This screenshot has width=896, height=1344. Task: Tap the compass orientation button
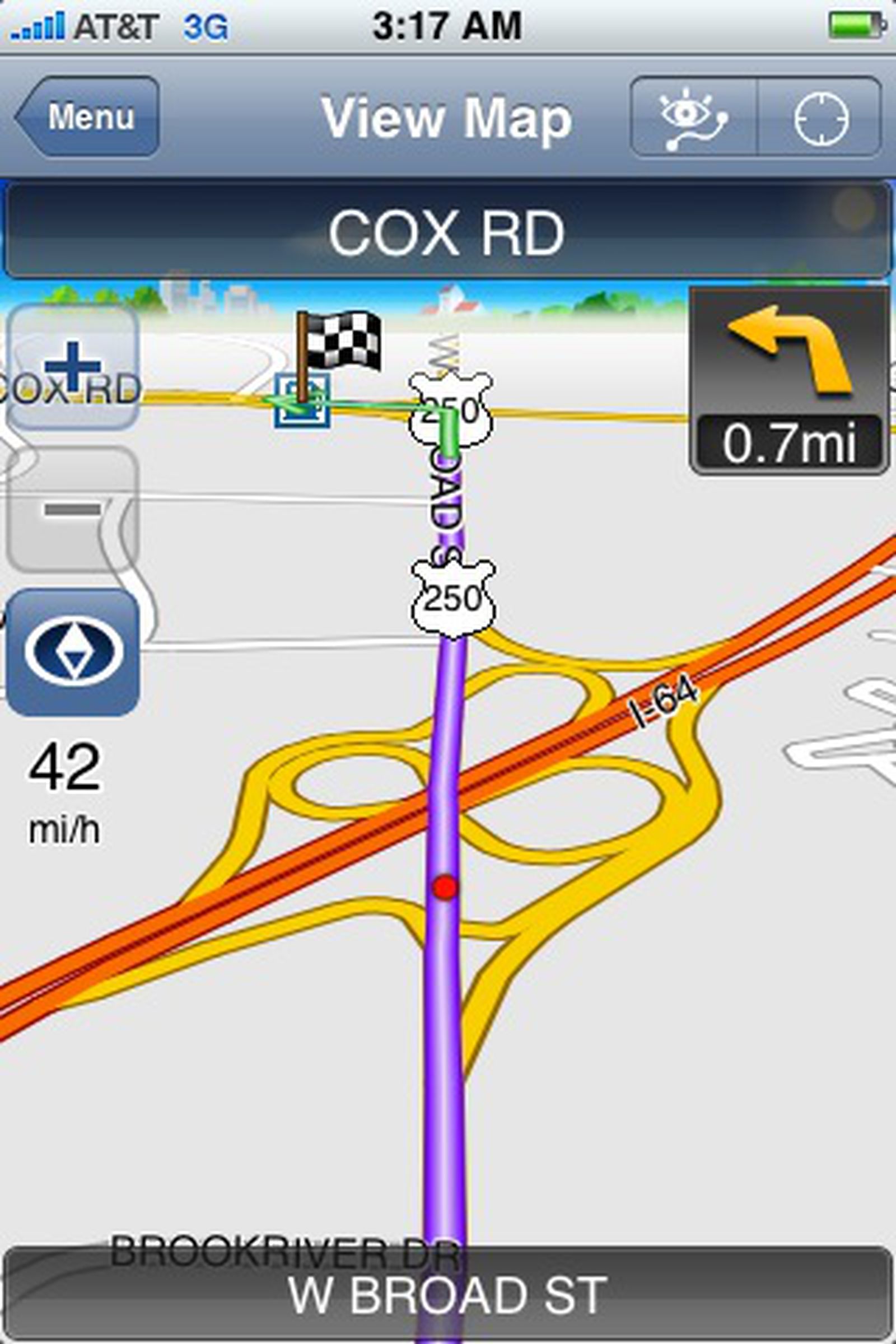[x=73, y=652]
